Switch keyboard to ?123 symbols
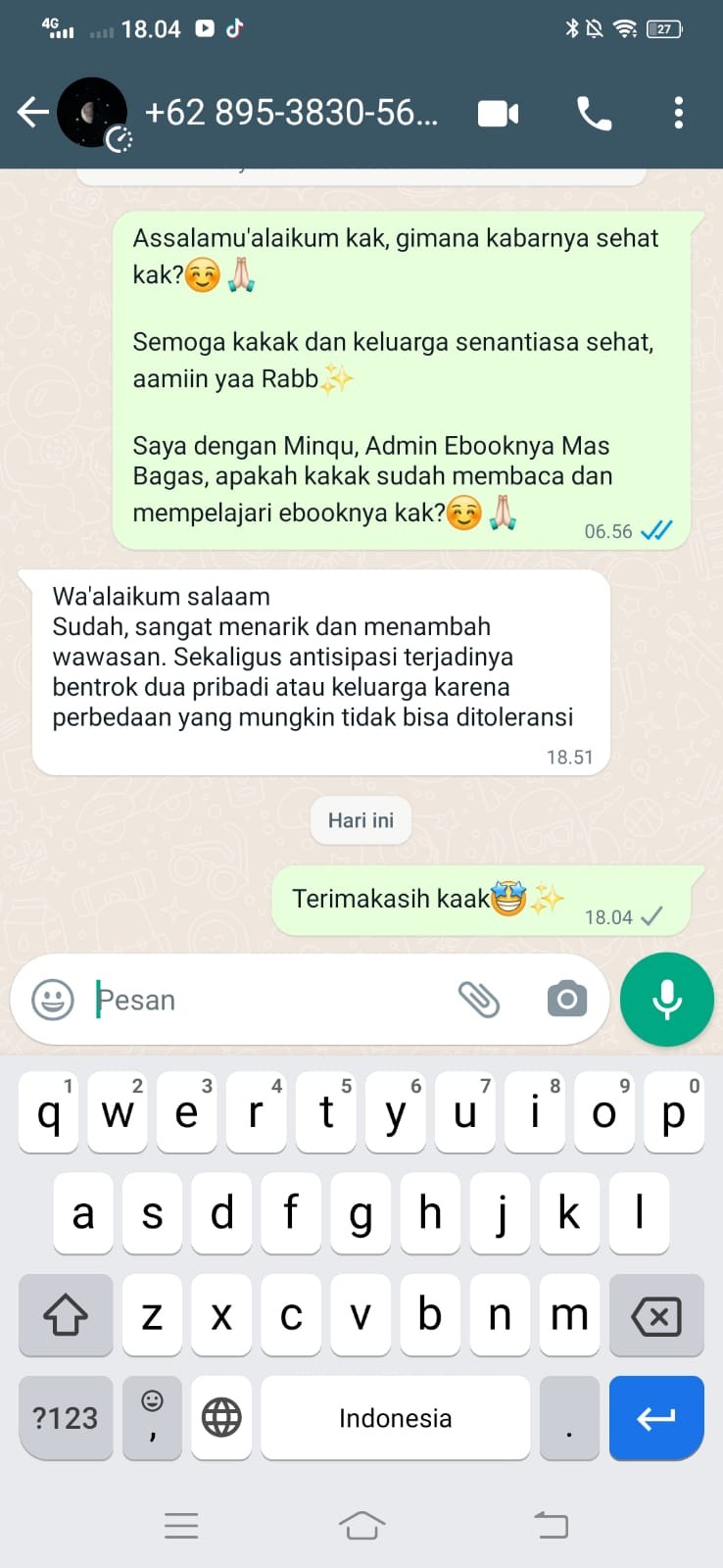This screenshot has width=723, height=1568. coord(65,1418)
